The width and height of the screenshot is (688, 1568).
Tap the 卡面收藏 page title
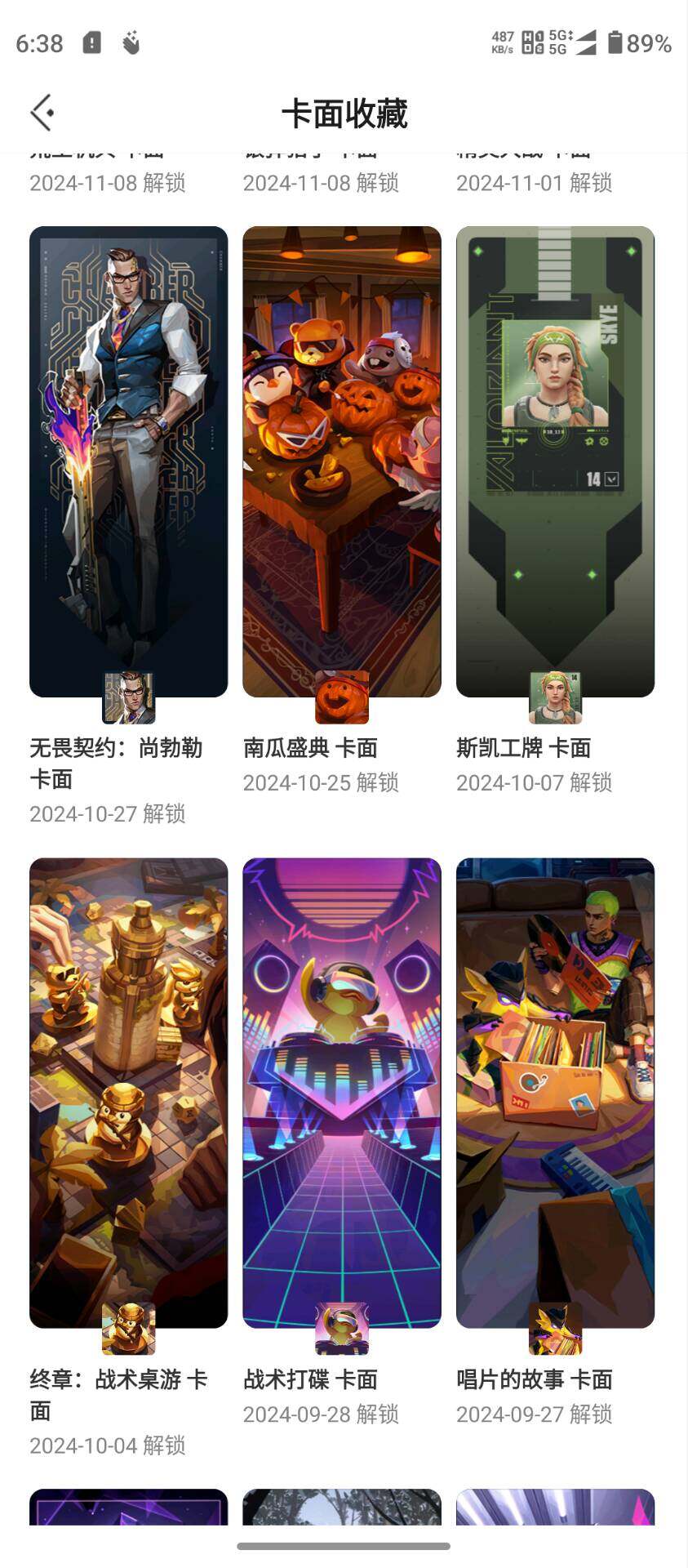pyautogui.click(x=344, y=114)
